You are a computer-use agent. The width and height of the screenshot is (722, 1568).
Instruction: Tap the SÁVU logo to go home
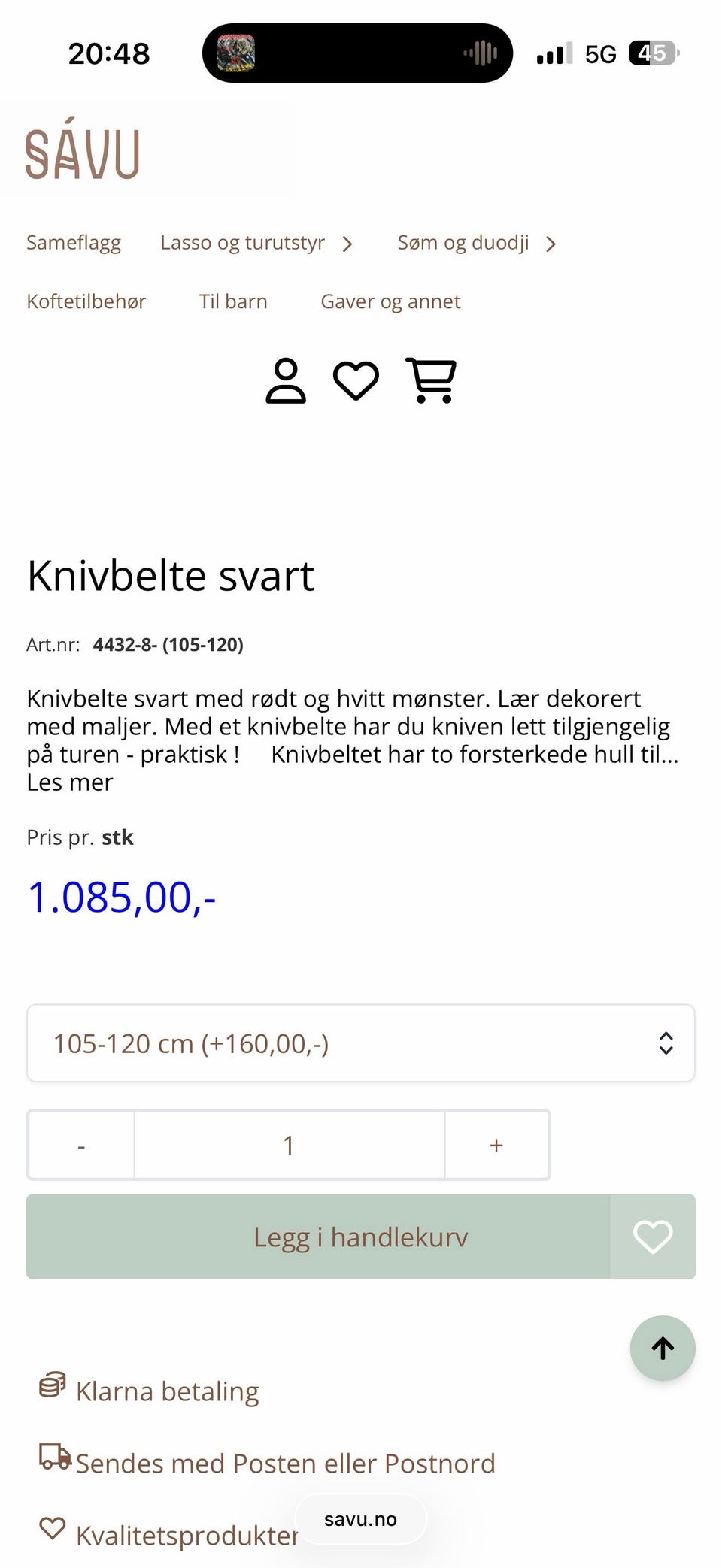click(x=83, y=148)
